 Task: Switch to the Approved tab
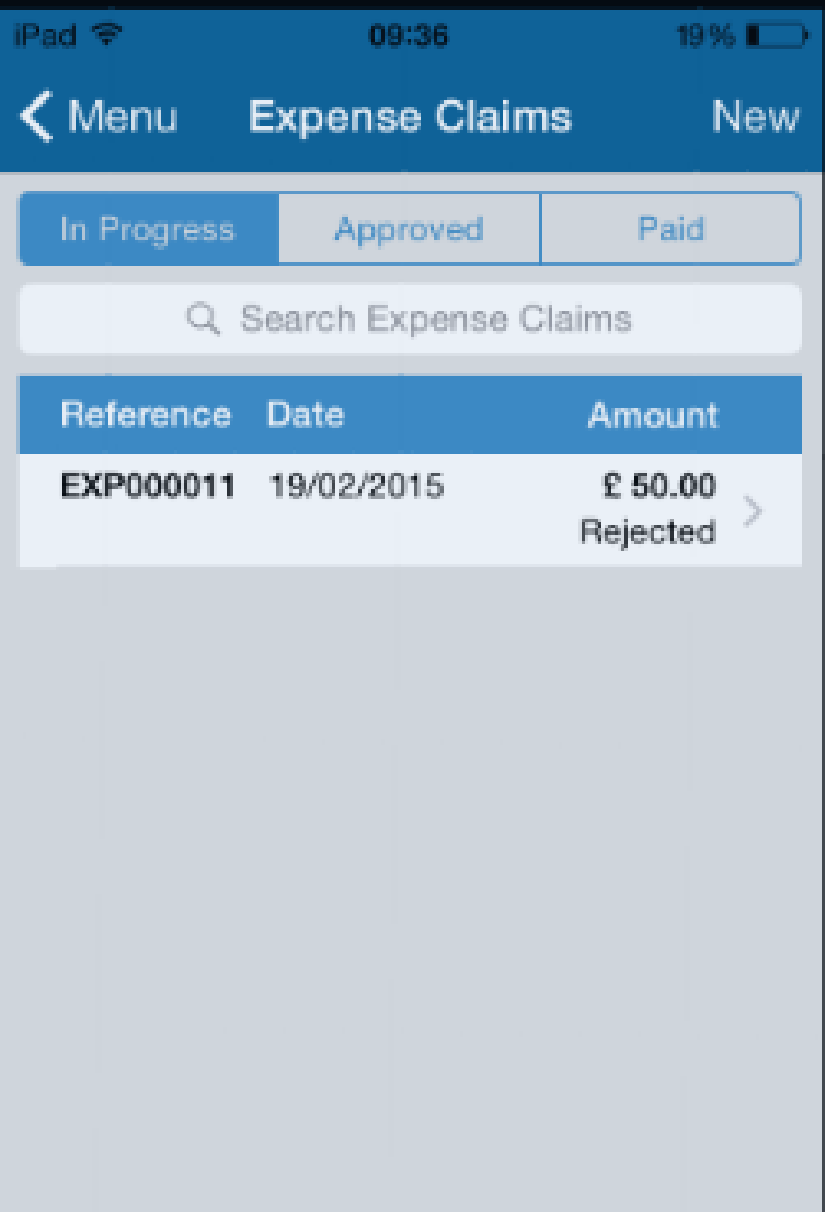pyautogui.click(x=409, y=229)
